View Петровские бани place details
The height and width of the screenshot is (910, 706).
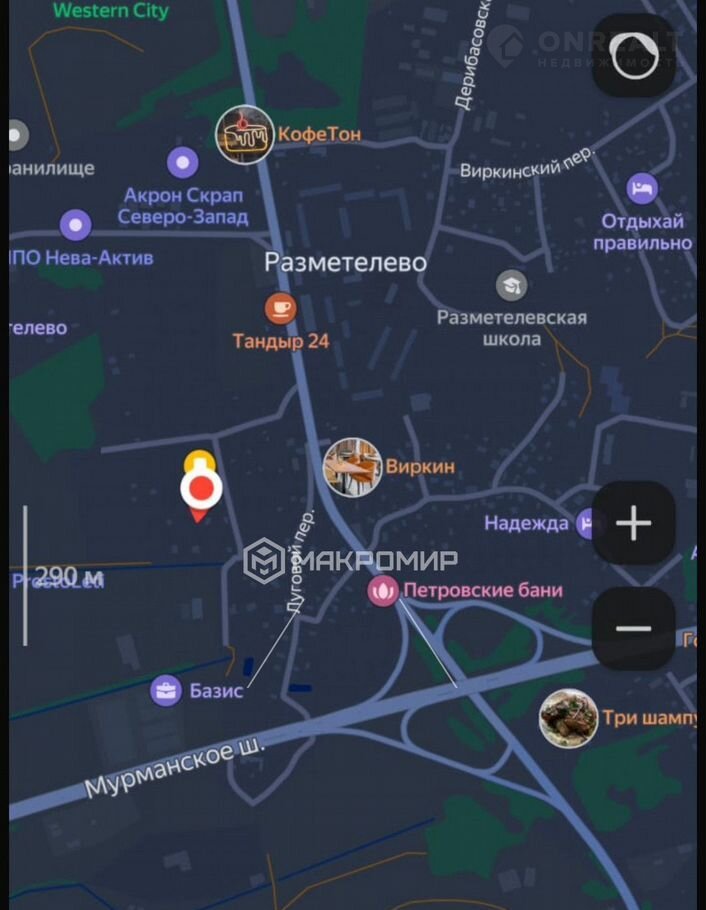pyautogui.click(x=382, y=591)
